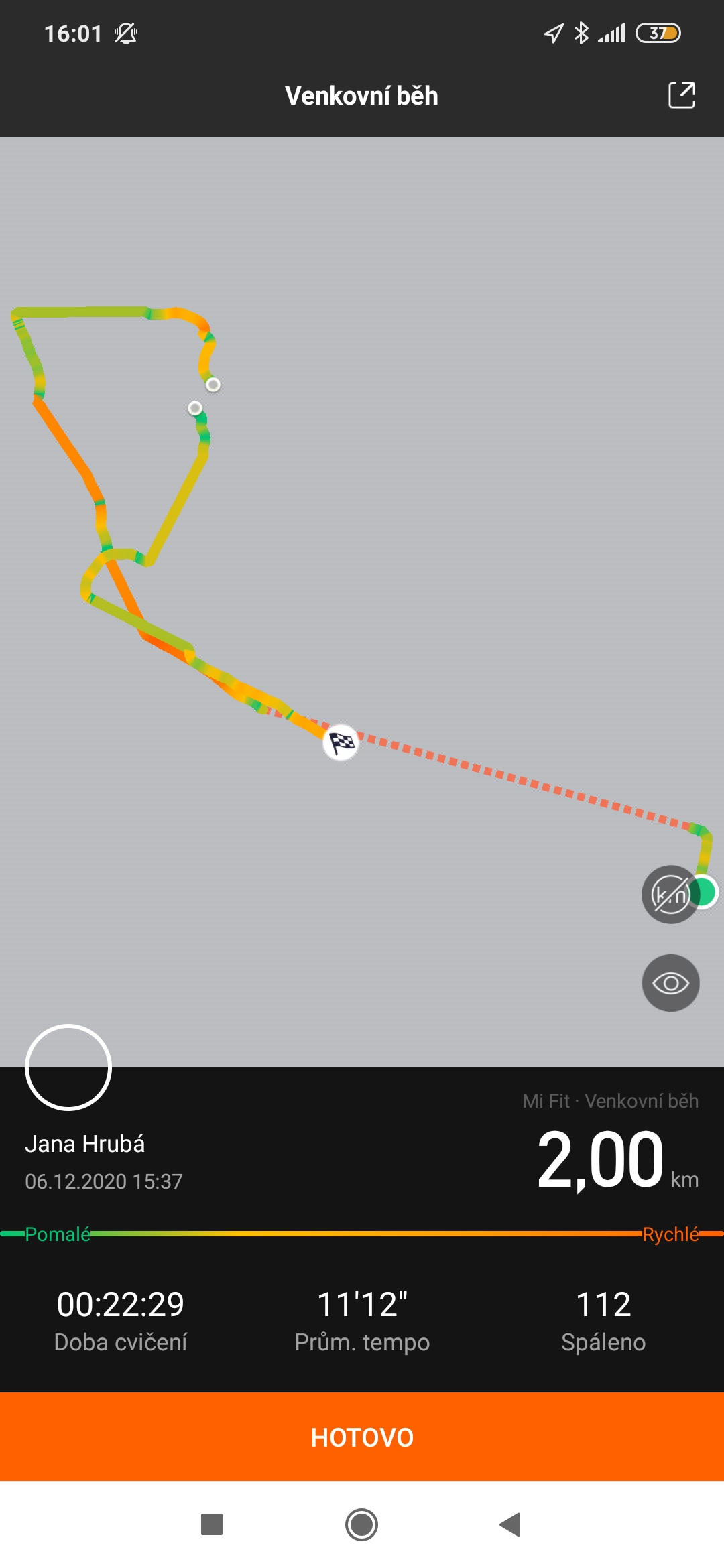The image size is (724, 1568).
Task: Toggle map visibility with the eye icon
Action: pyautogui.click(x=670, y=983)
